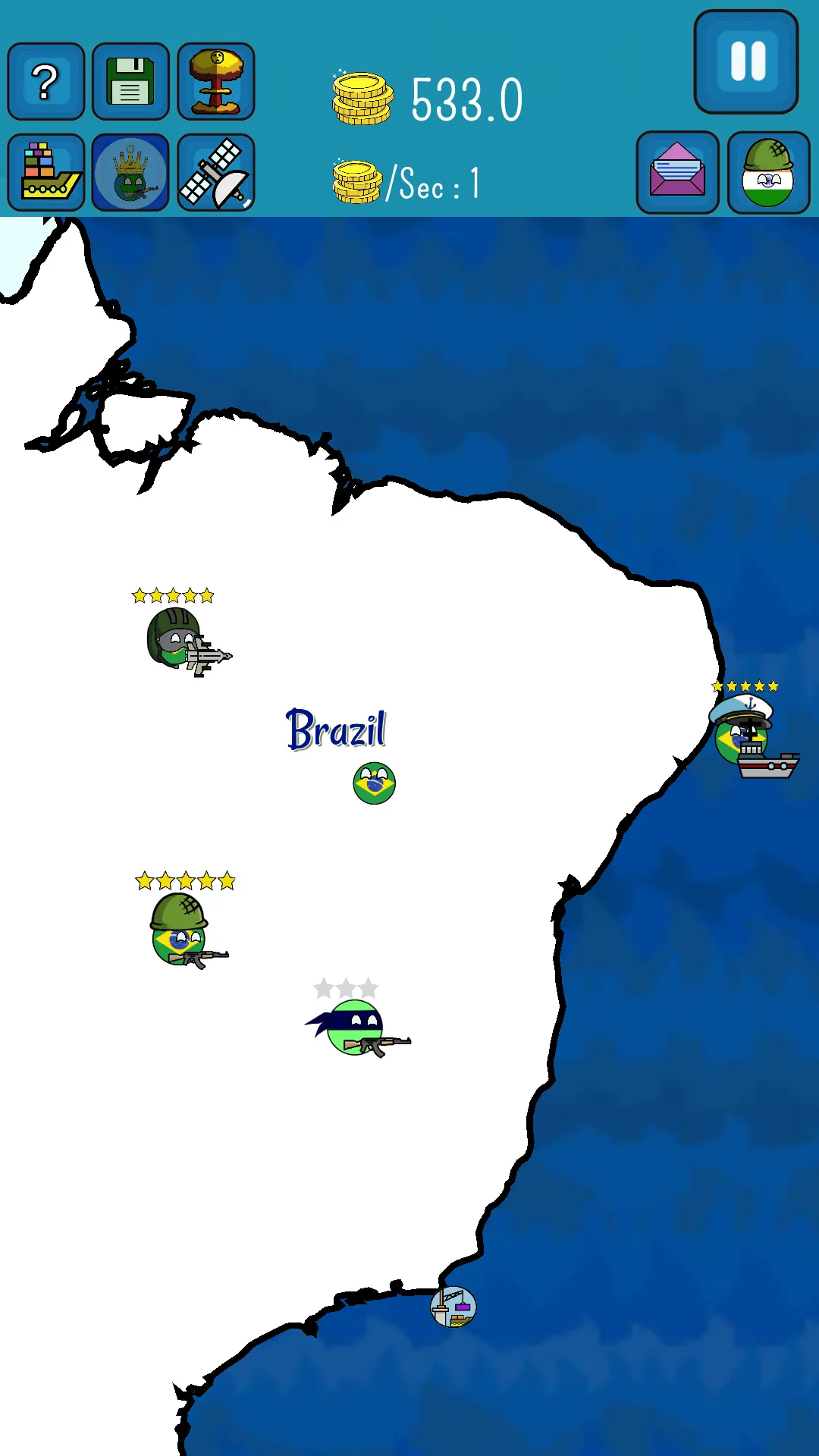Screen dimensions: 819x1456
Task: Select the satellite dish icon
Action: tap(216, 171)
